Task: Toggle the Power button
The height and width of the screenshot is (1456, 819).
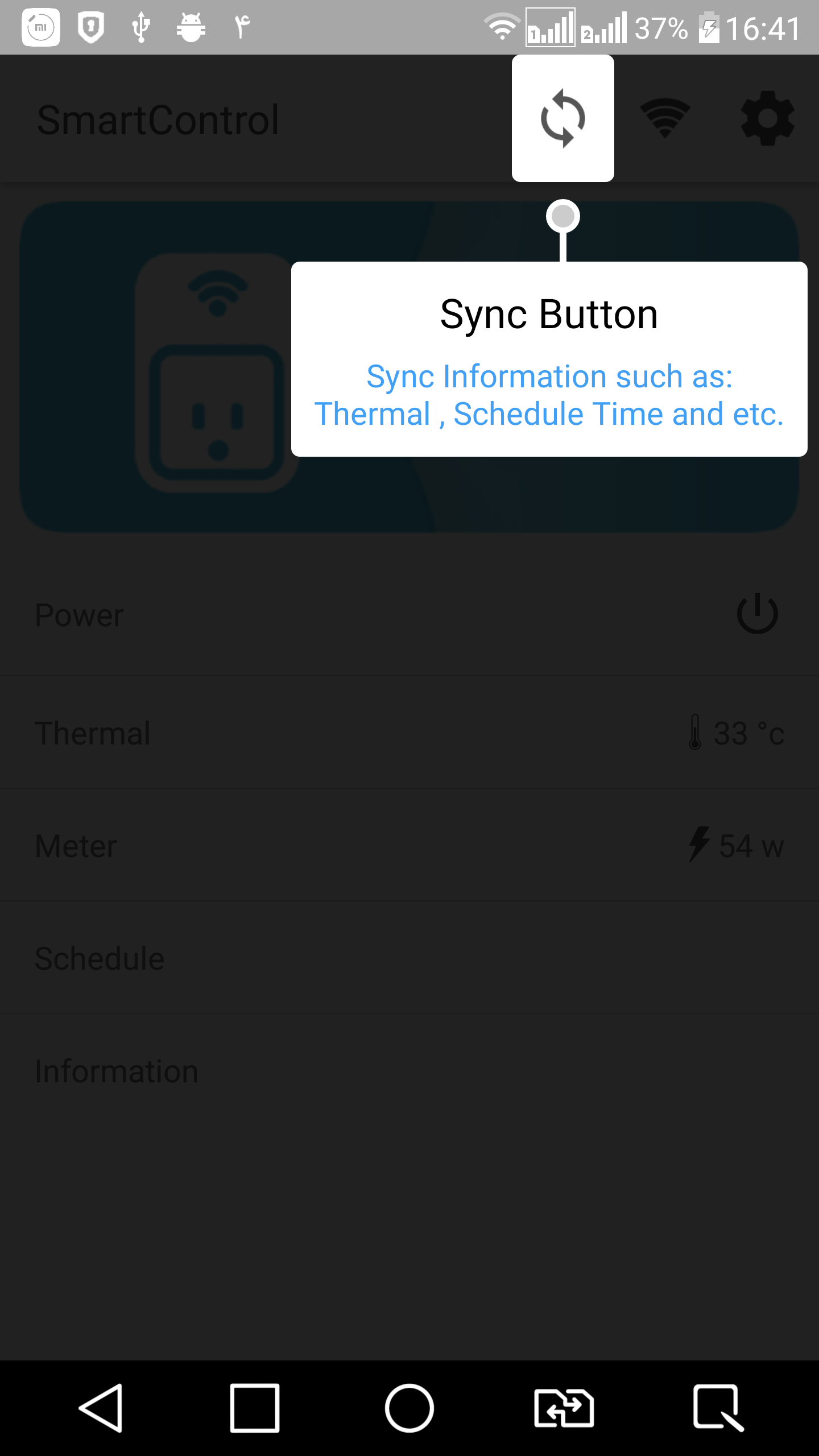Action: (757, 614)
